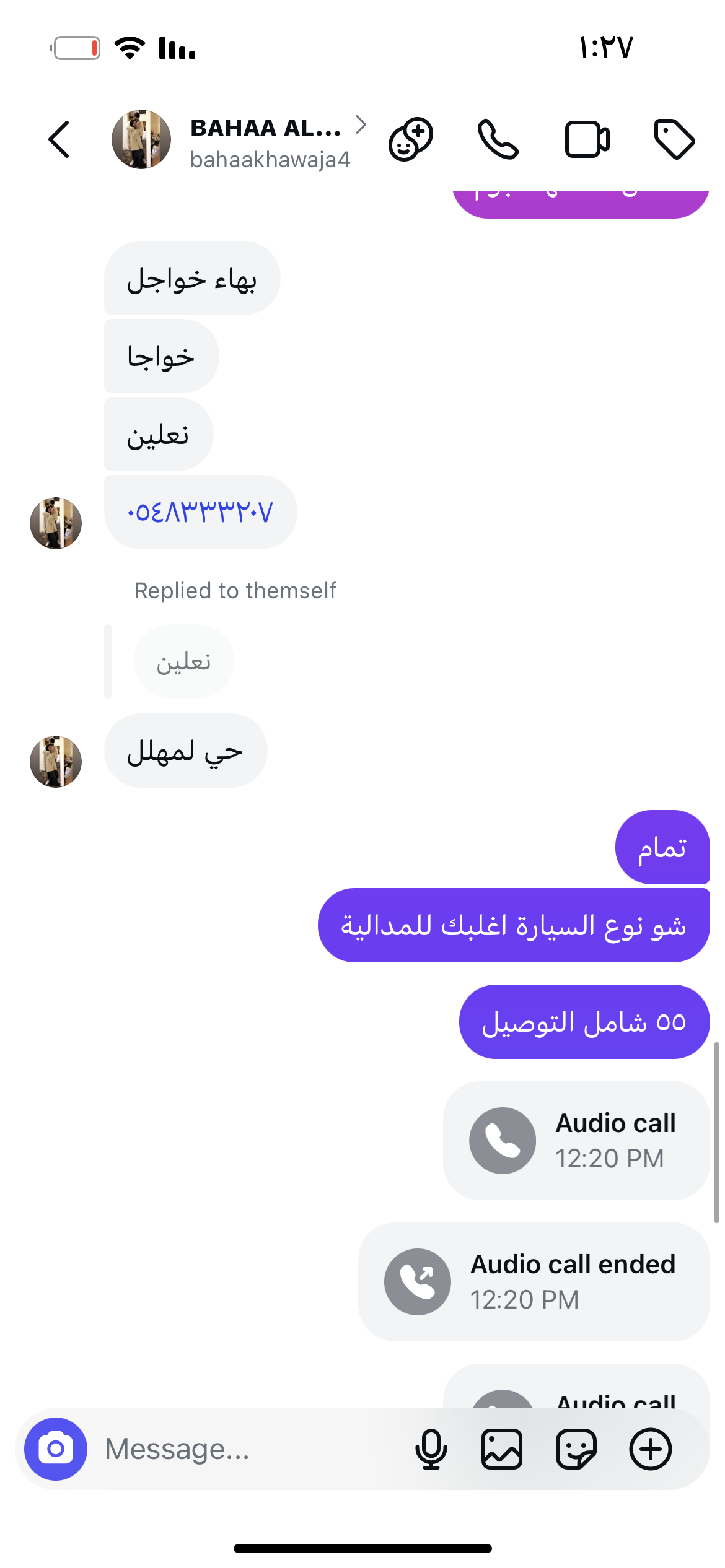Viewport: 725px width, 1568px height.
Task: Open BAHAA AL... profile details
Action: coord(266,141)
